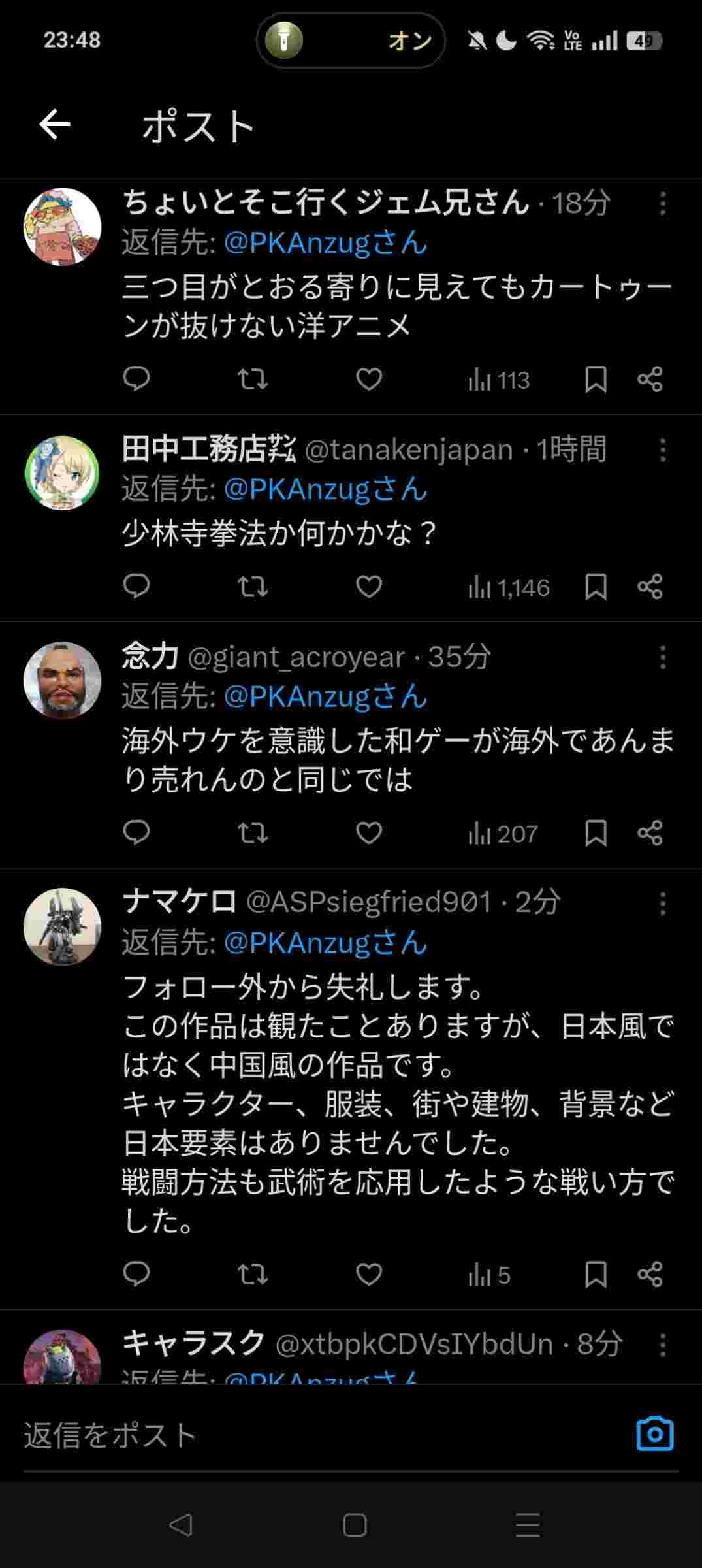Viewport: 702px width, 1568px height.
Task: Attach a photo with the camera icon
Action: (654, 1435)
